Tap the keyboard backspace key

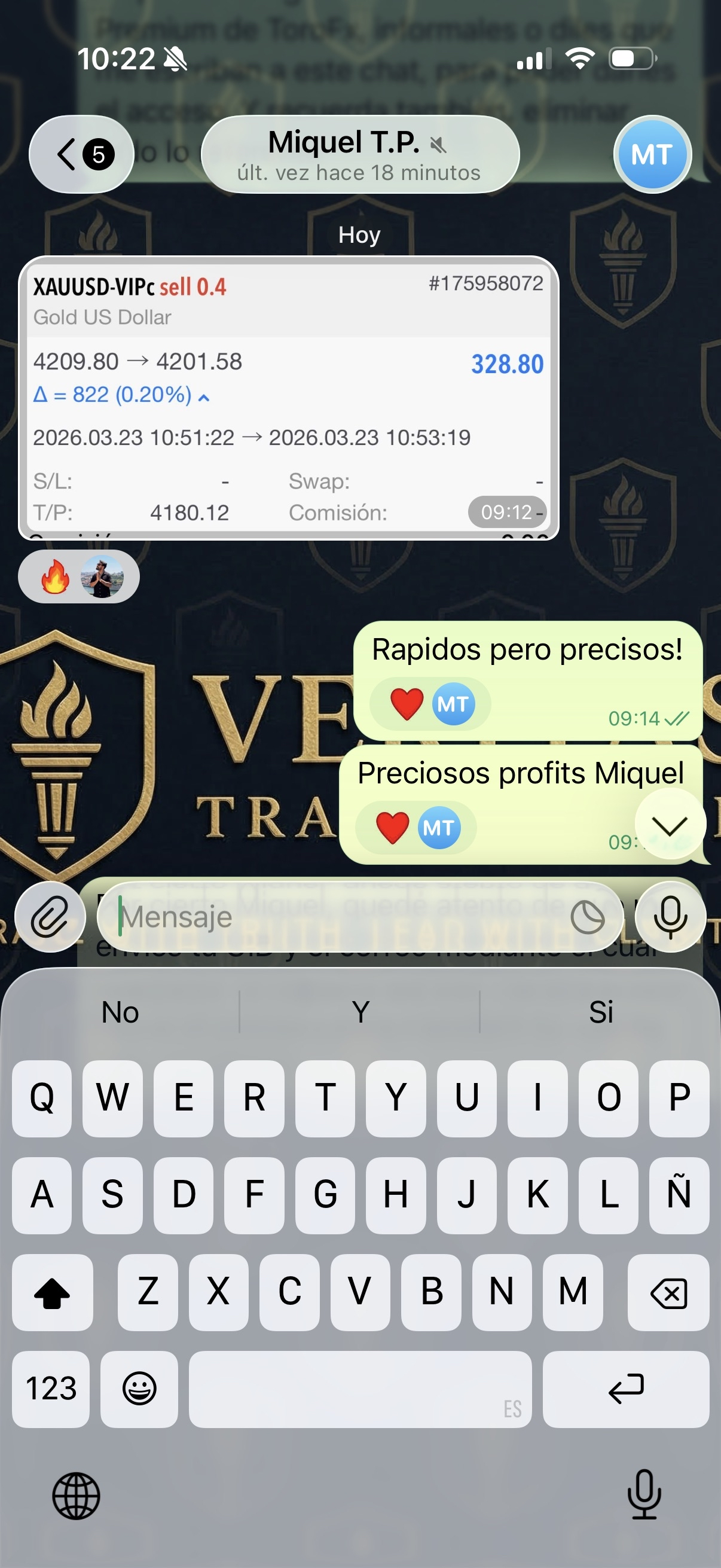pos(668,1292)
